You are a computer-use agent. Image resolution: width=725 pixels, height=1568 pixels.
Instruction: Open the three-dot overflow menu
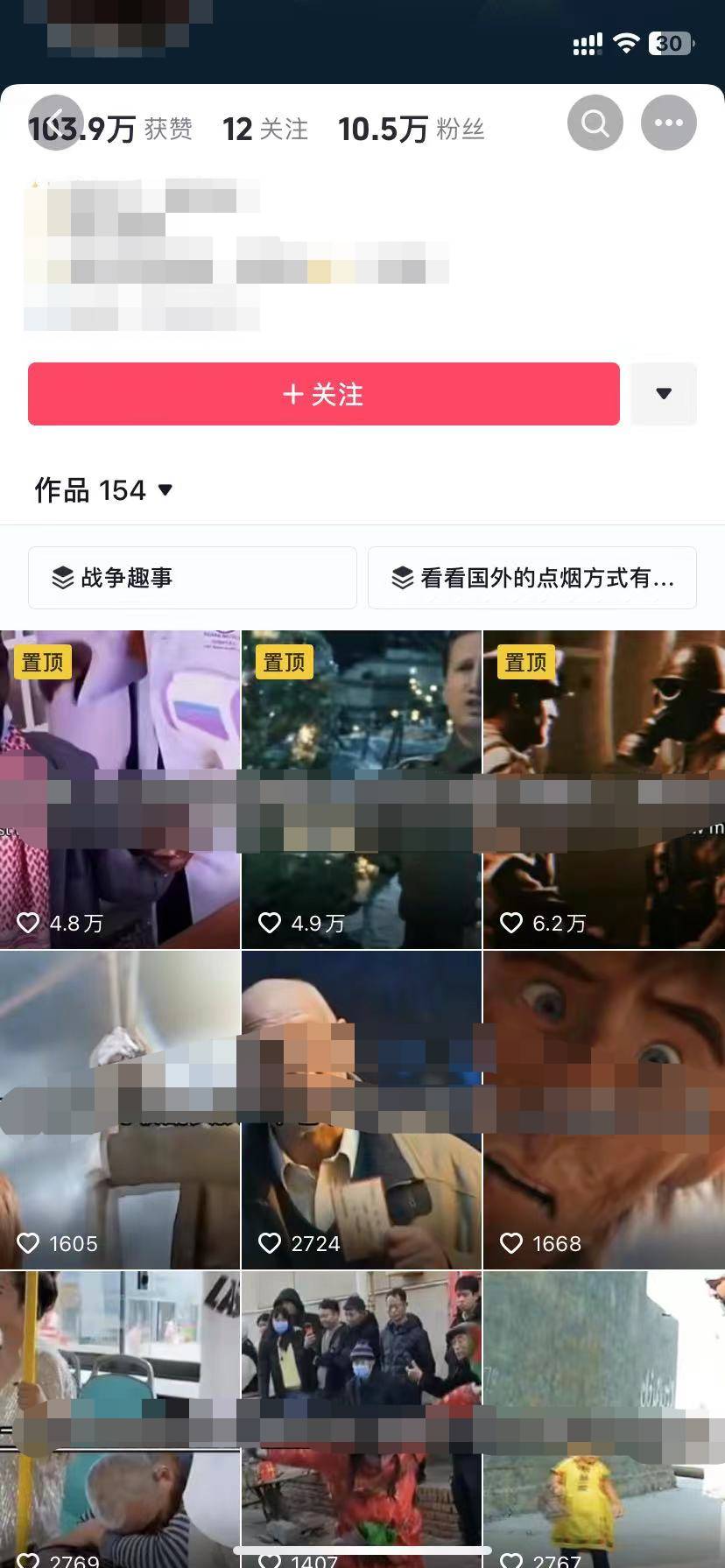pos(669,123)
